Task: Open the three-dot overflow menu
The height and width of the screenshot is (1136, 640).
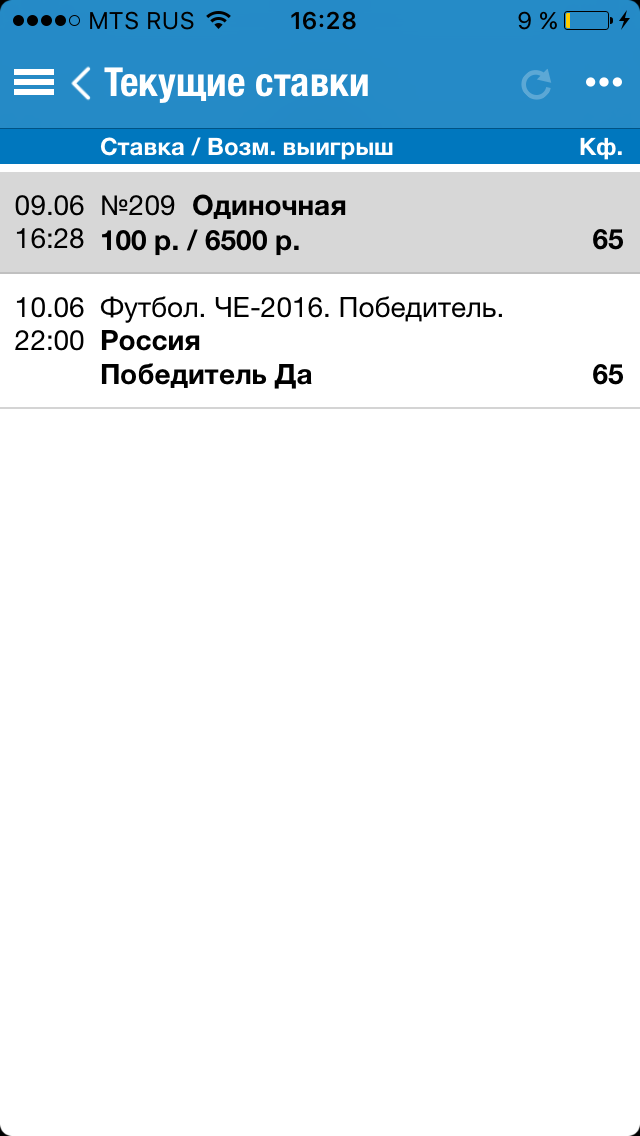Action: coord(604,83)
